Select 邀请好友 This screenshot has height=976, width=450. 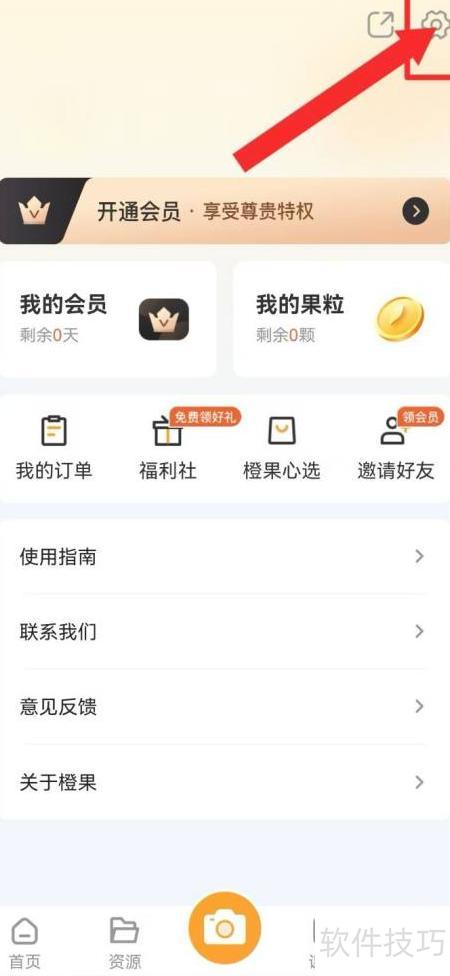point(396,448)
